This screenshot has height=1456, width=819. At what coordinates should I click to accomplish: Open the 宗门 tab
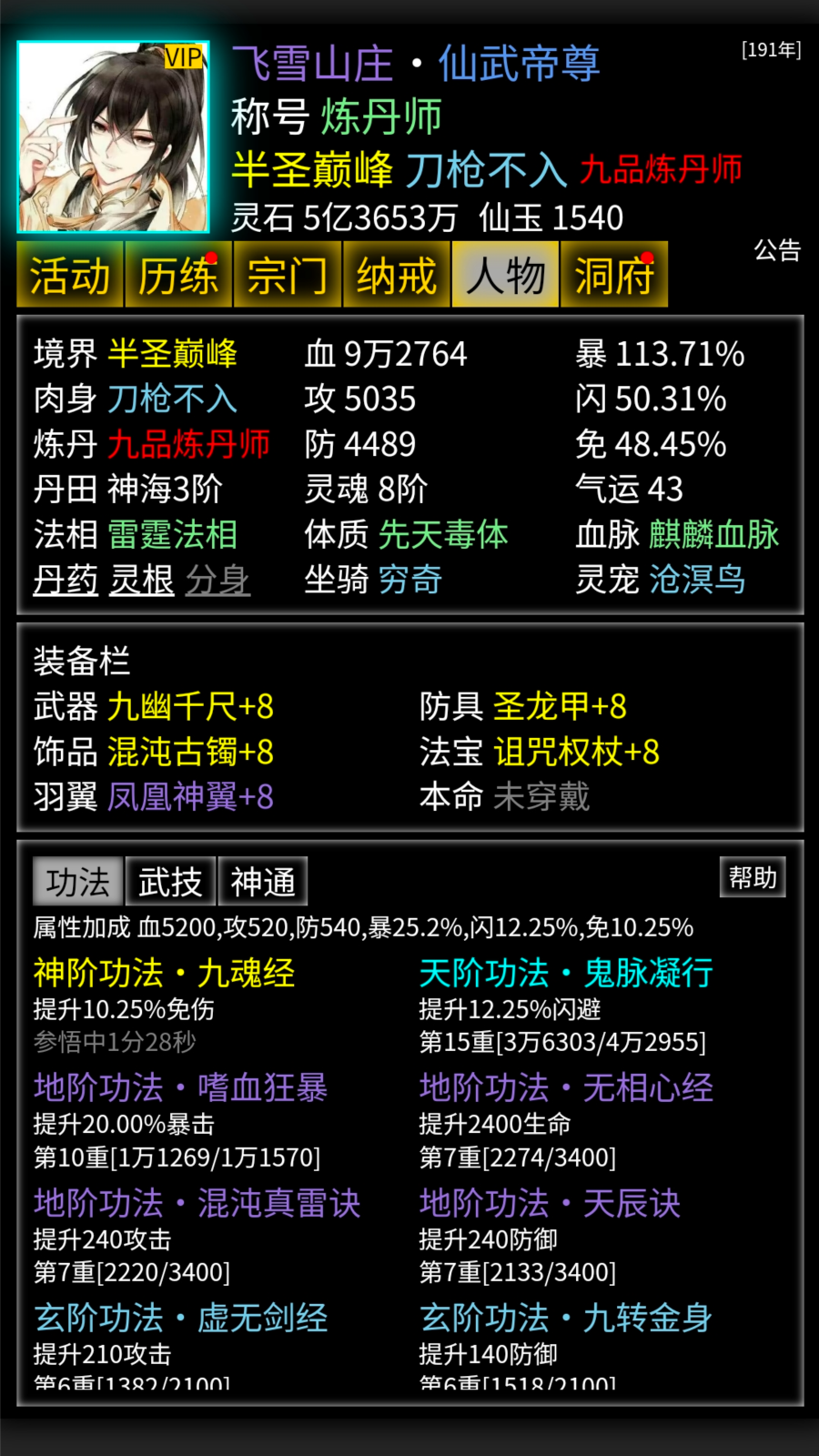click(x=287, y=275)
